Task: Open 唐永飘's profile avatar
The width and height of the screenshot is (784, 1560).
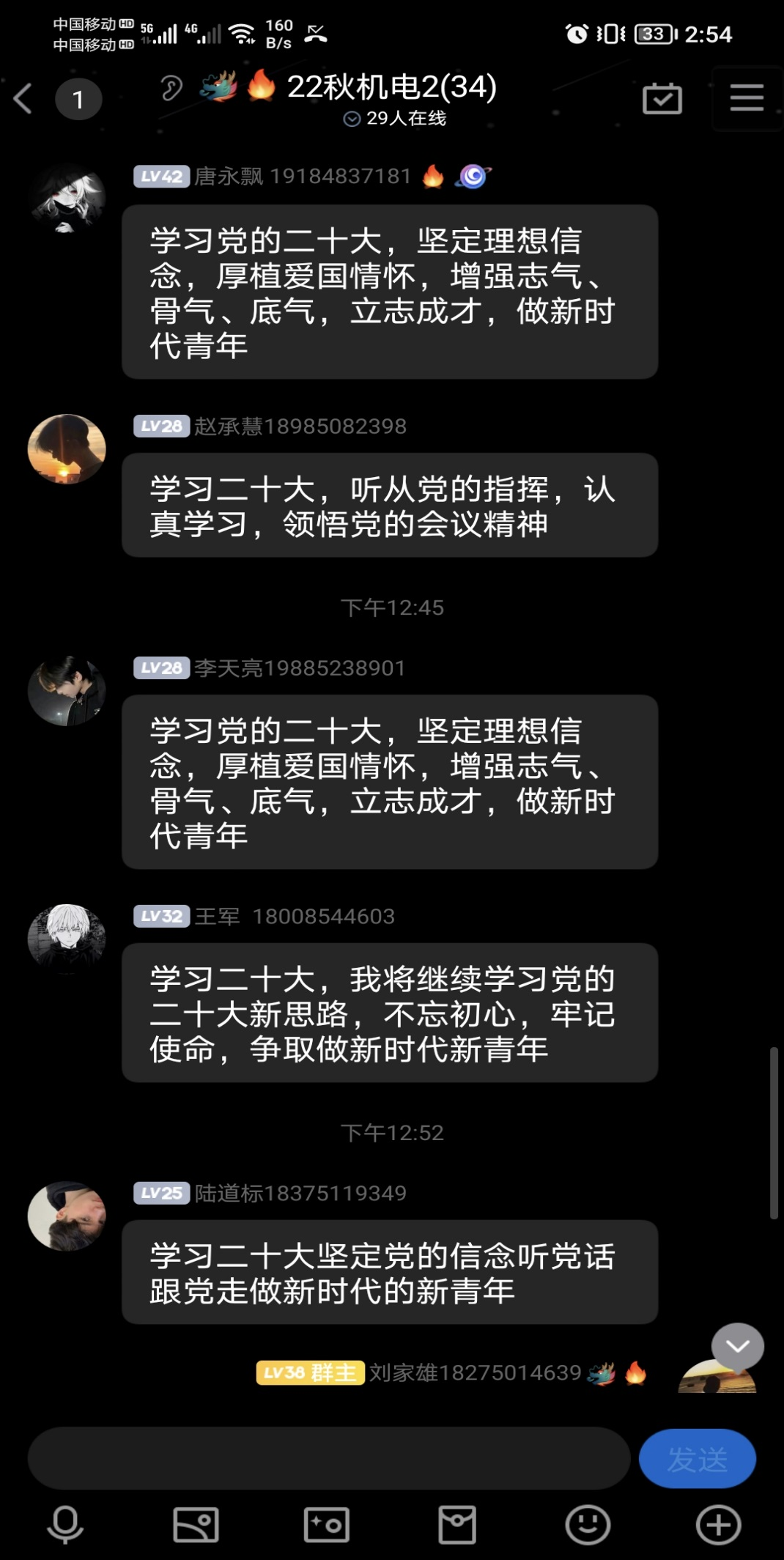Action: [67, 199]
